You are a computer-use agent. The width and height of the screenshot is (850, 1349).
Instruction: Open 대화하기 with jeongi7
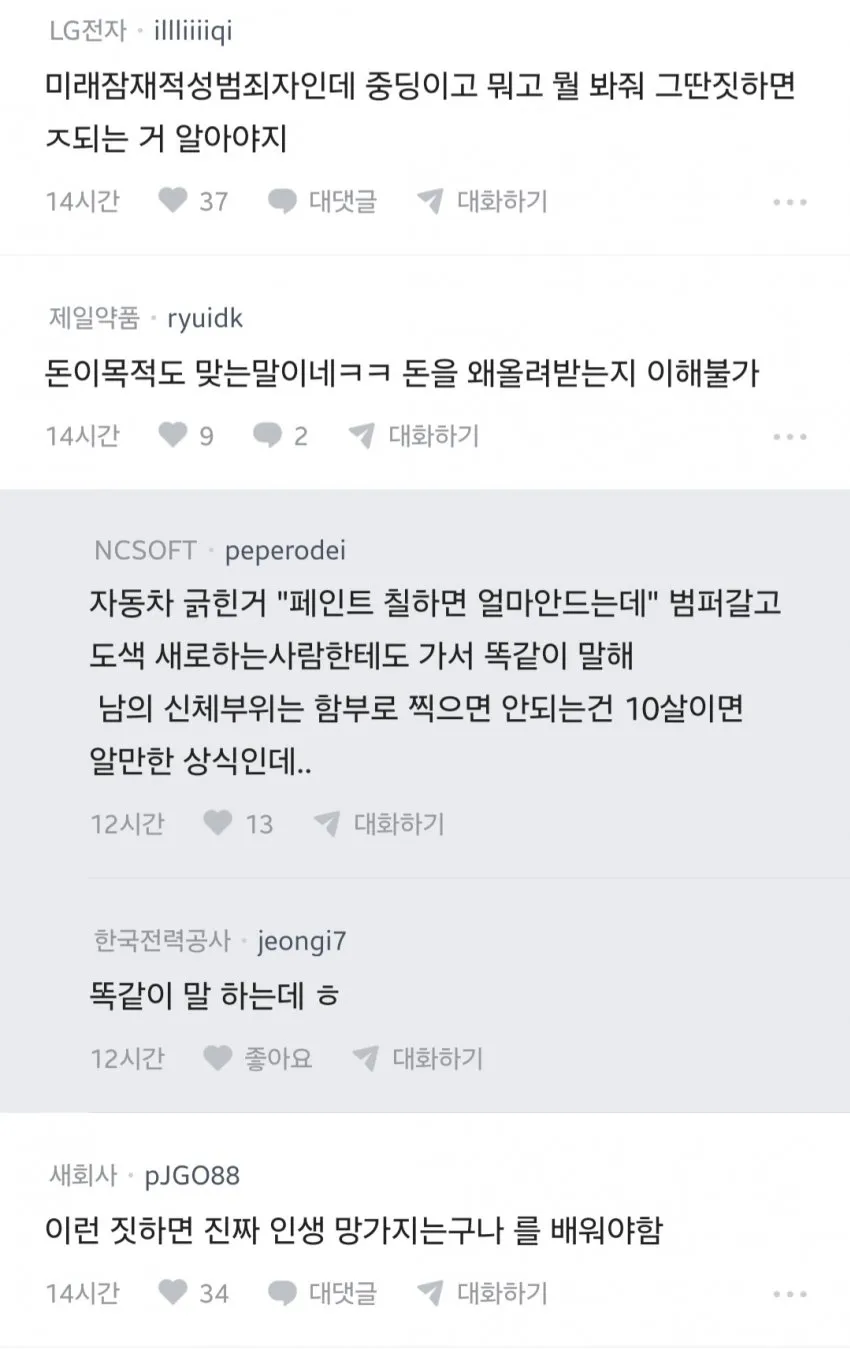[x=418, y=1057]
